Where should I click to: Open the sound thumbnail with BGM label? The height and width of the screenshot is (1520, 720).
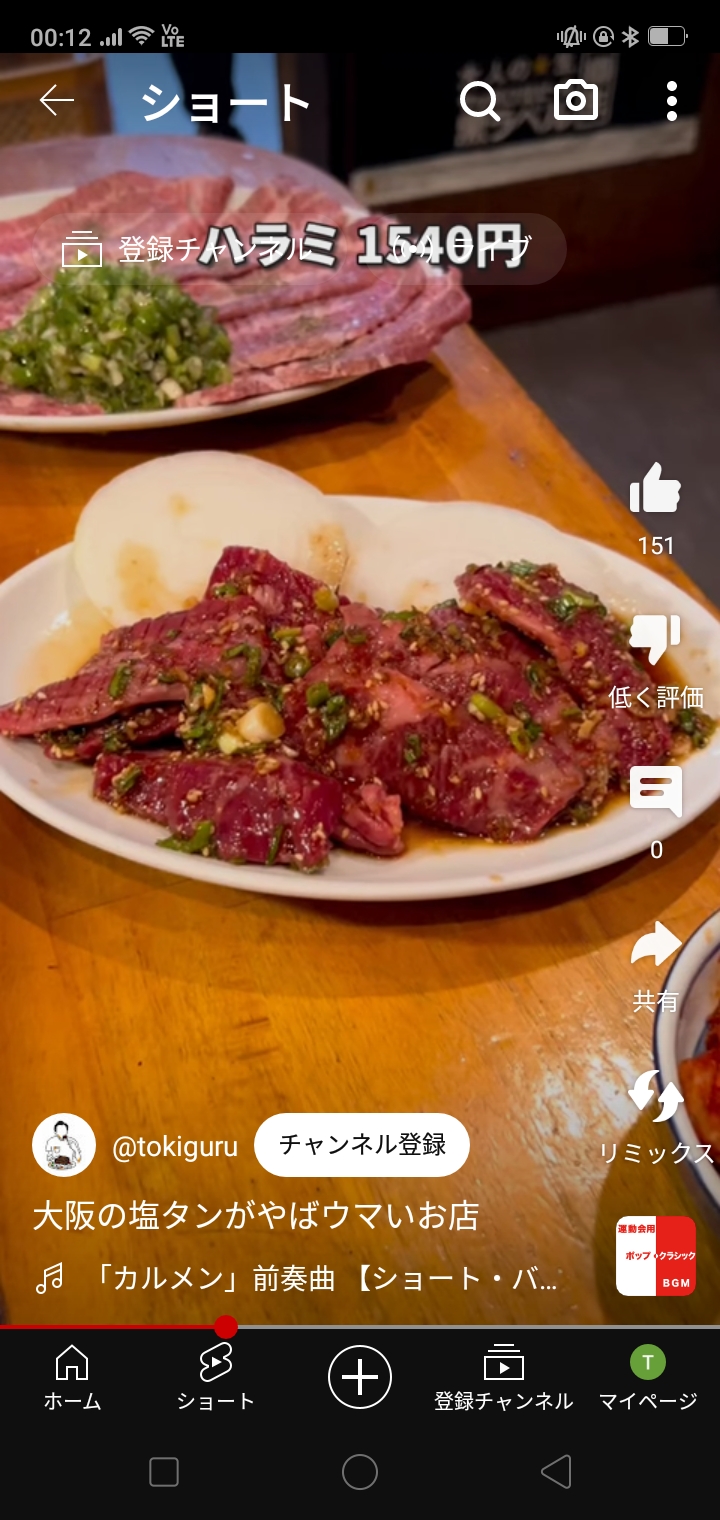click(656, 1256)
